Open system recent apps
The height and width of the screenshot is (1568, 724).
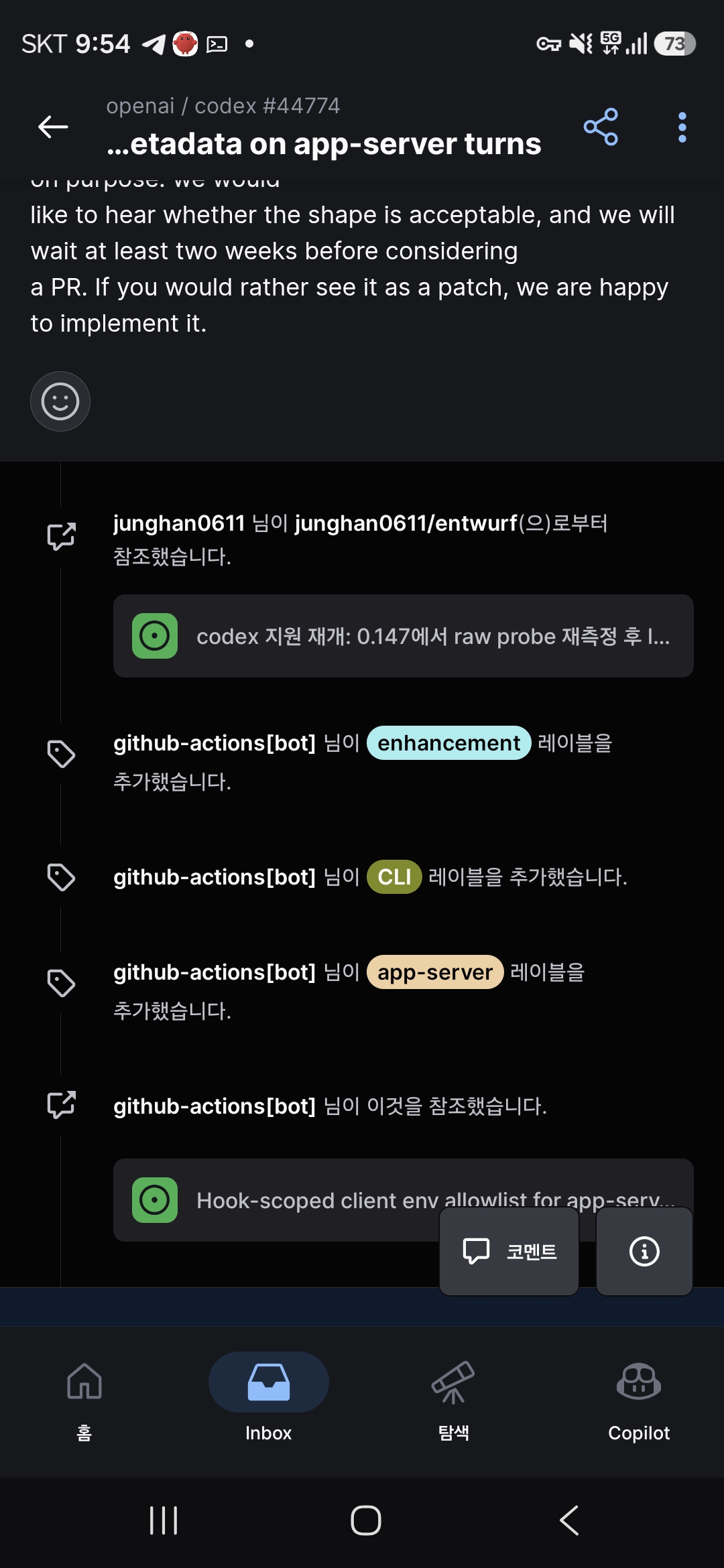coord(163,1520)
